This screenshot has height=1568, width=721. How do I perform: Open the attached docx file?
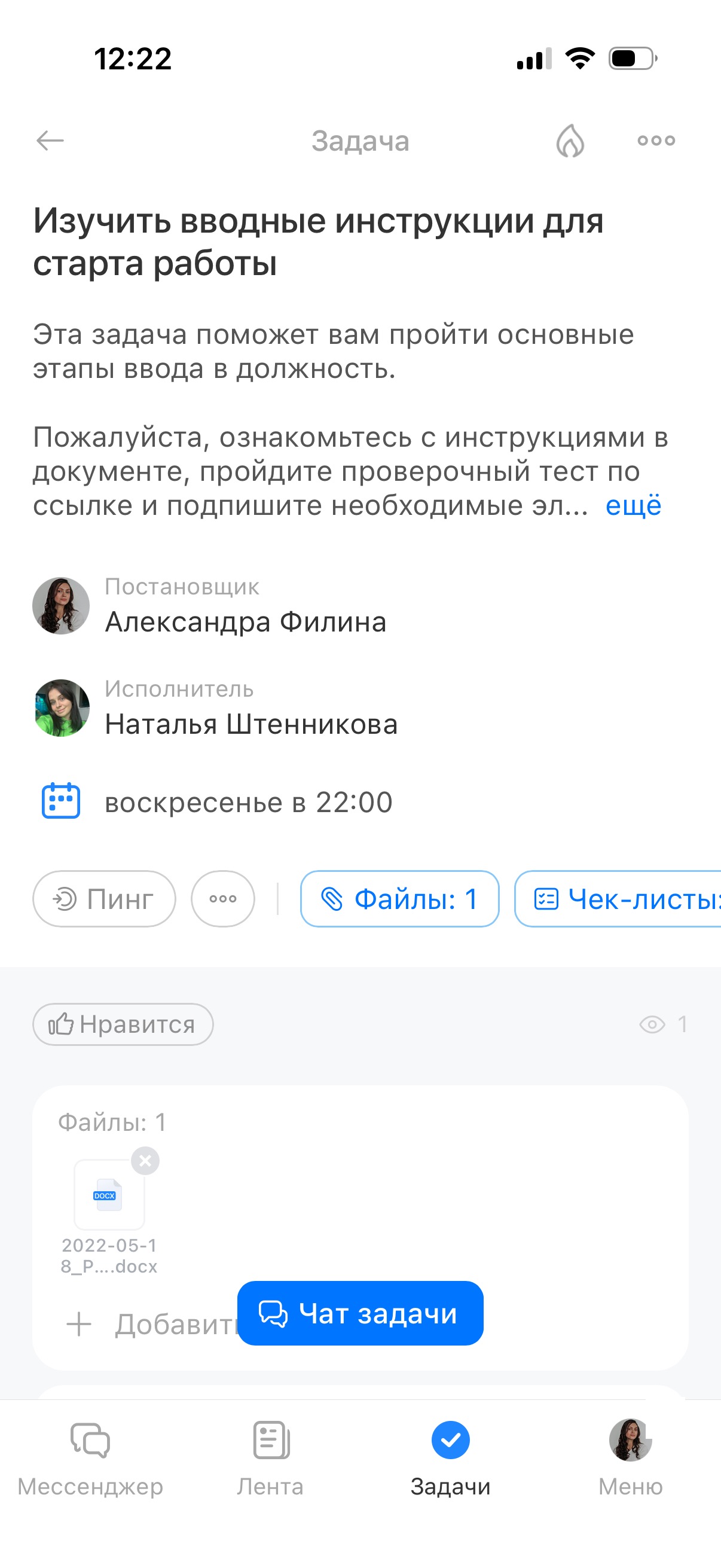click(109, 1195)
